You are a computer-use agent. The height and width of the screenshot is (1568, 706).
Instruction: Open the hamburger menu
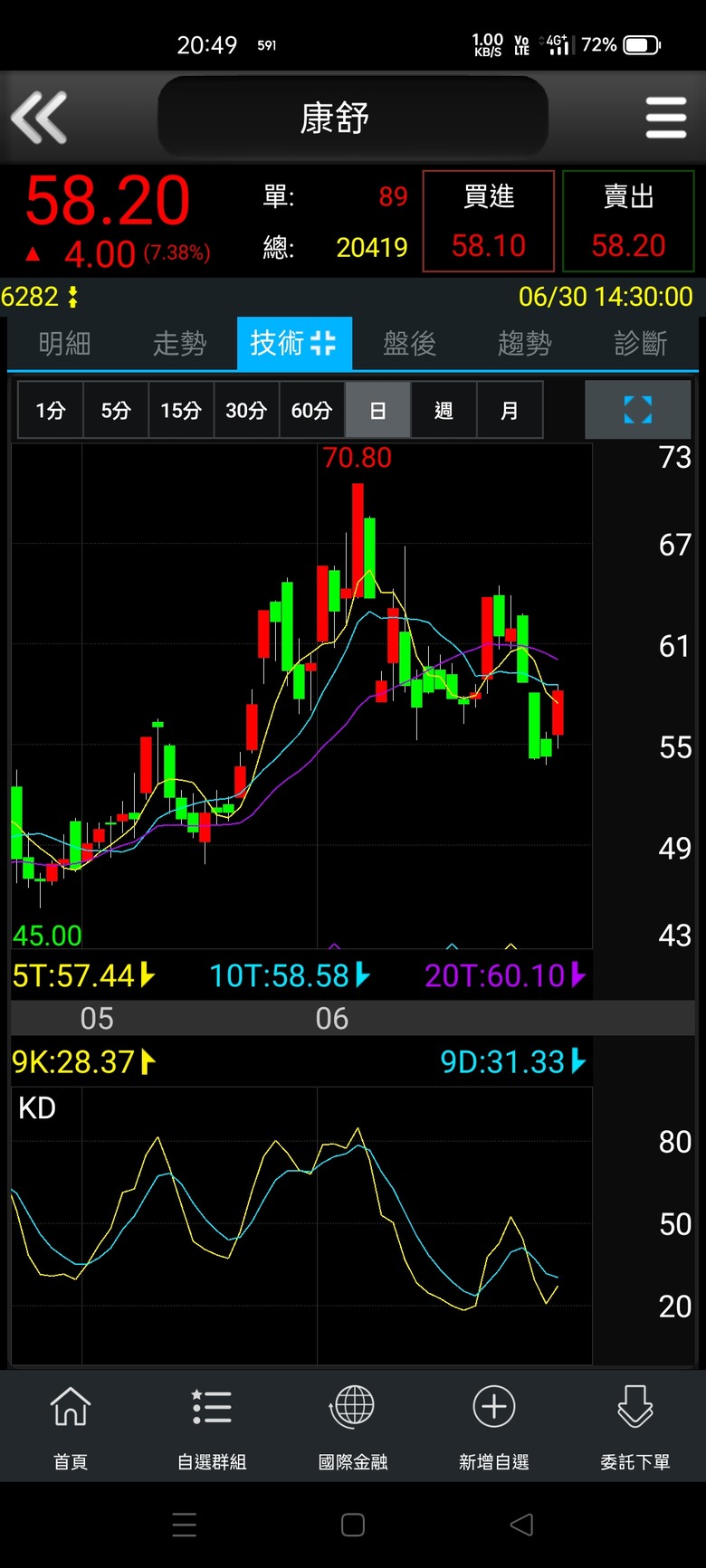click(x=665, y=118)
